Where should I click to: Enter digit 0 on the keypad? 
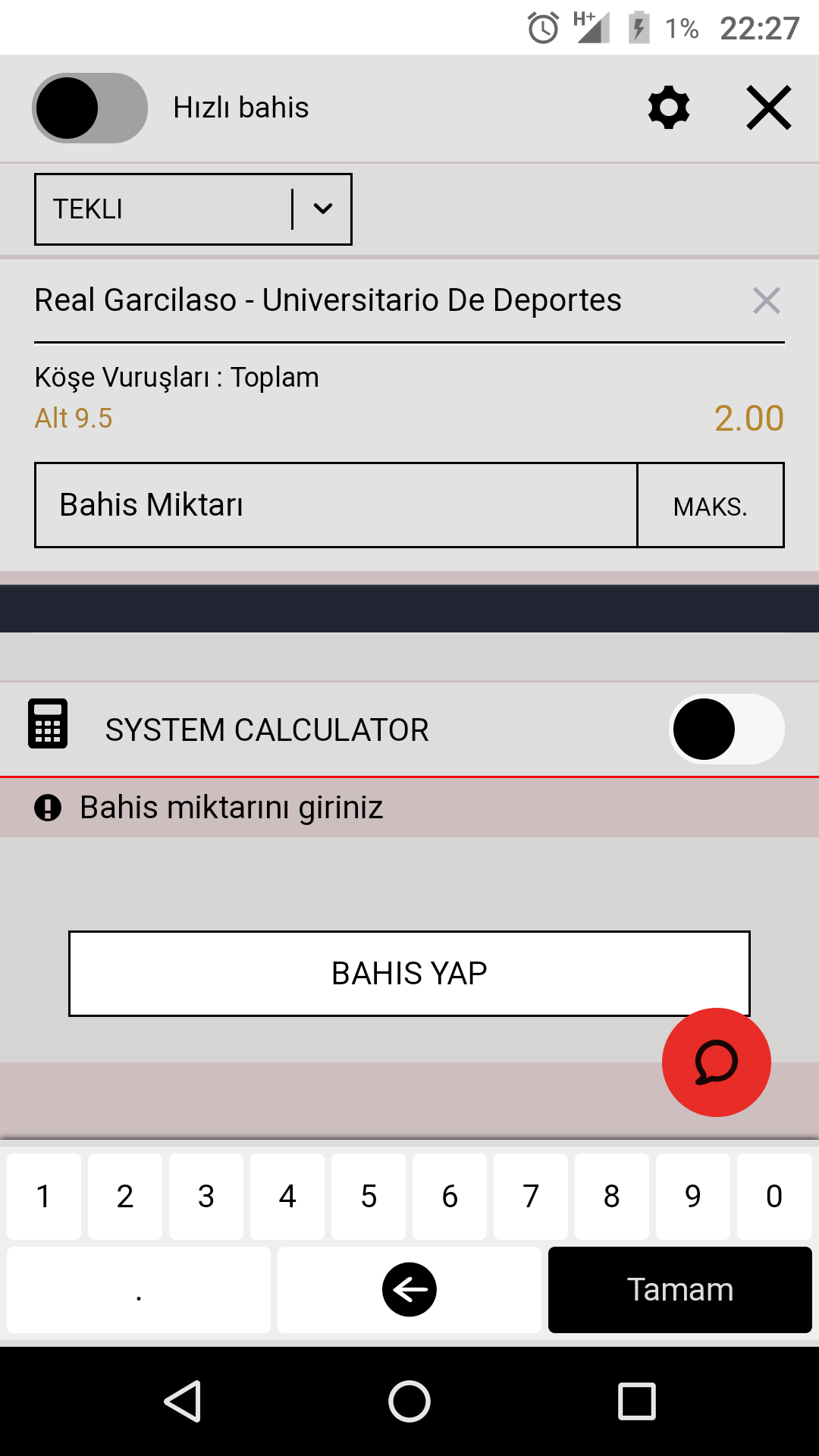(x=774, y=1197)
